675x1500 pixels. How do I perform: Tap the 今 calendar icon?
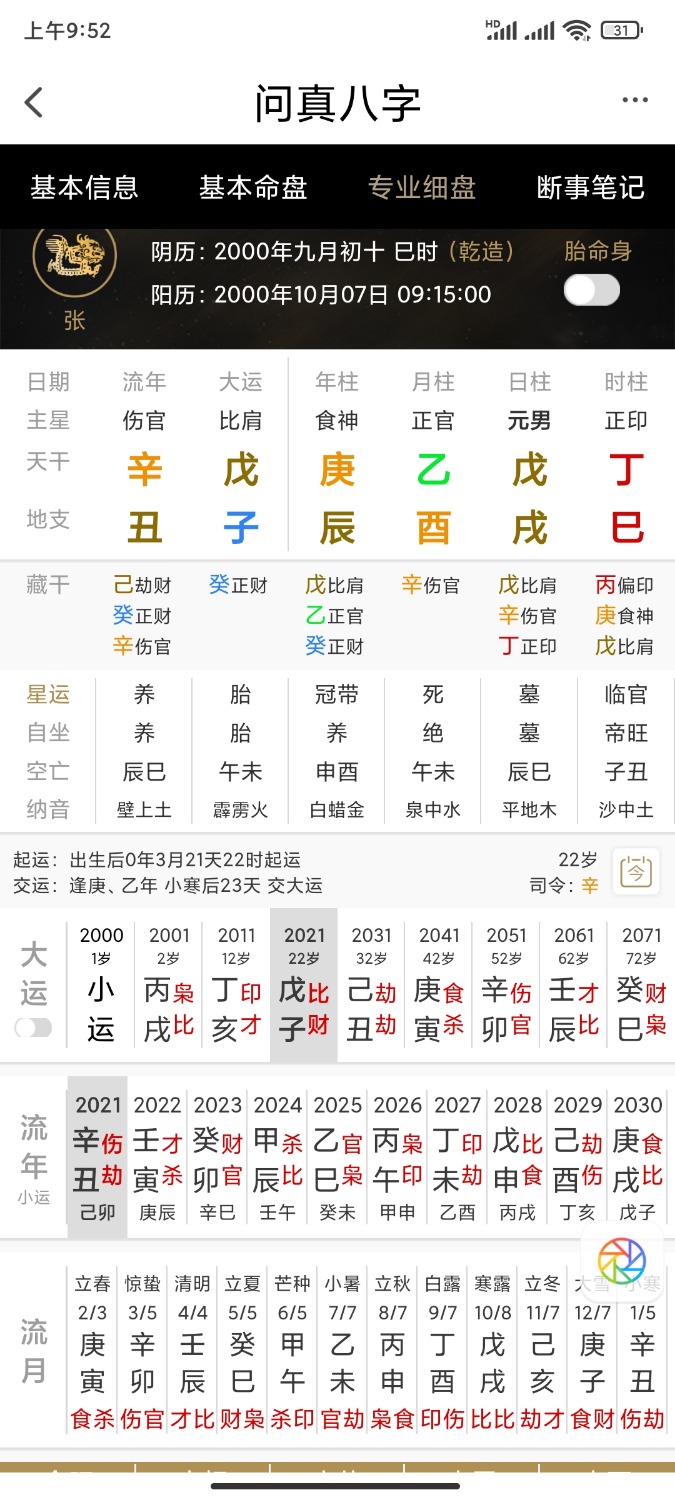pos(636,872)
